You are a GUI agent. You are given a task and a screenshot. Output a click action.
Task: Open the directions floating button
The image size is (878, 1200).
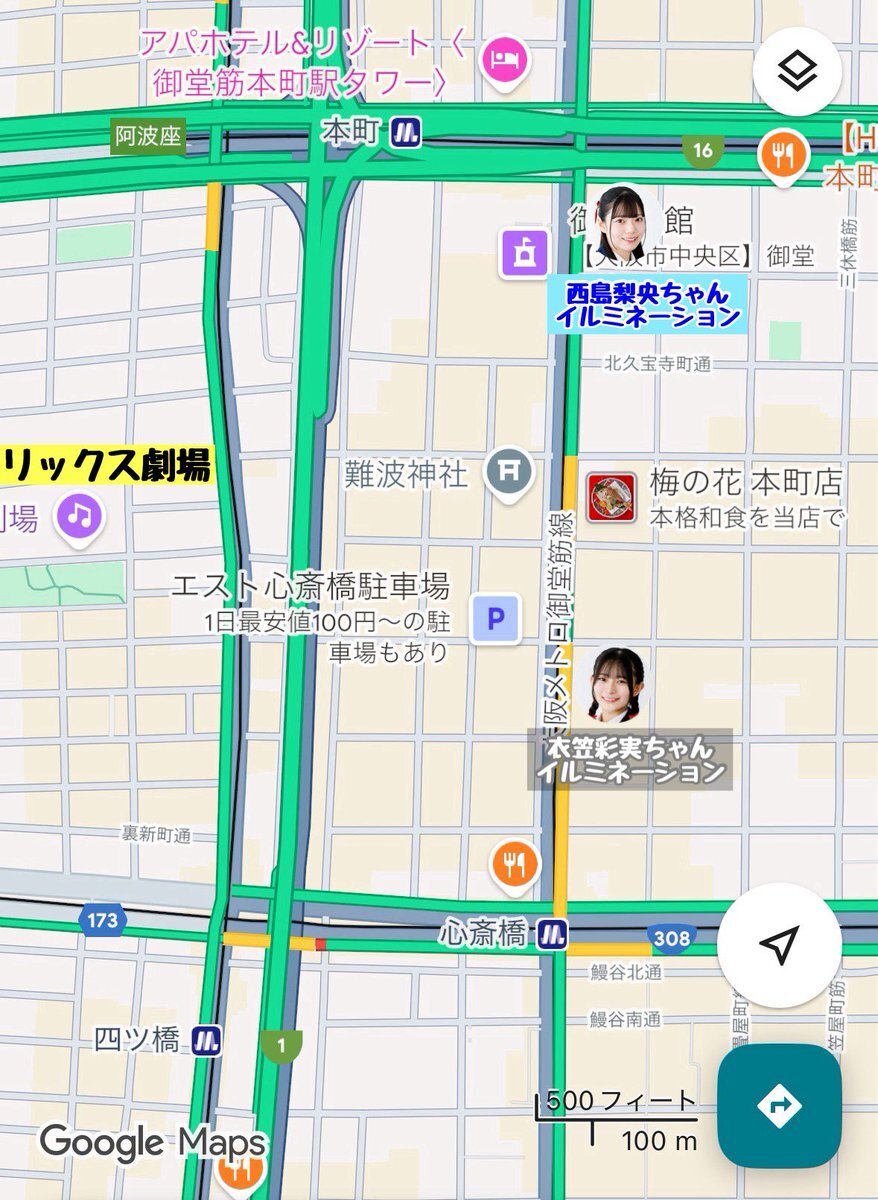[x=779, y=1105]
